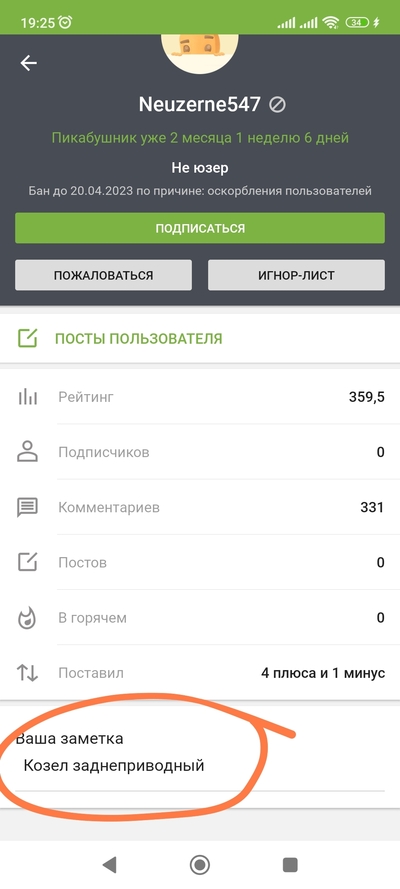
Task: Open the user's profile avatar
Action: [200, 52]
